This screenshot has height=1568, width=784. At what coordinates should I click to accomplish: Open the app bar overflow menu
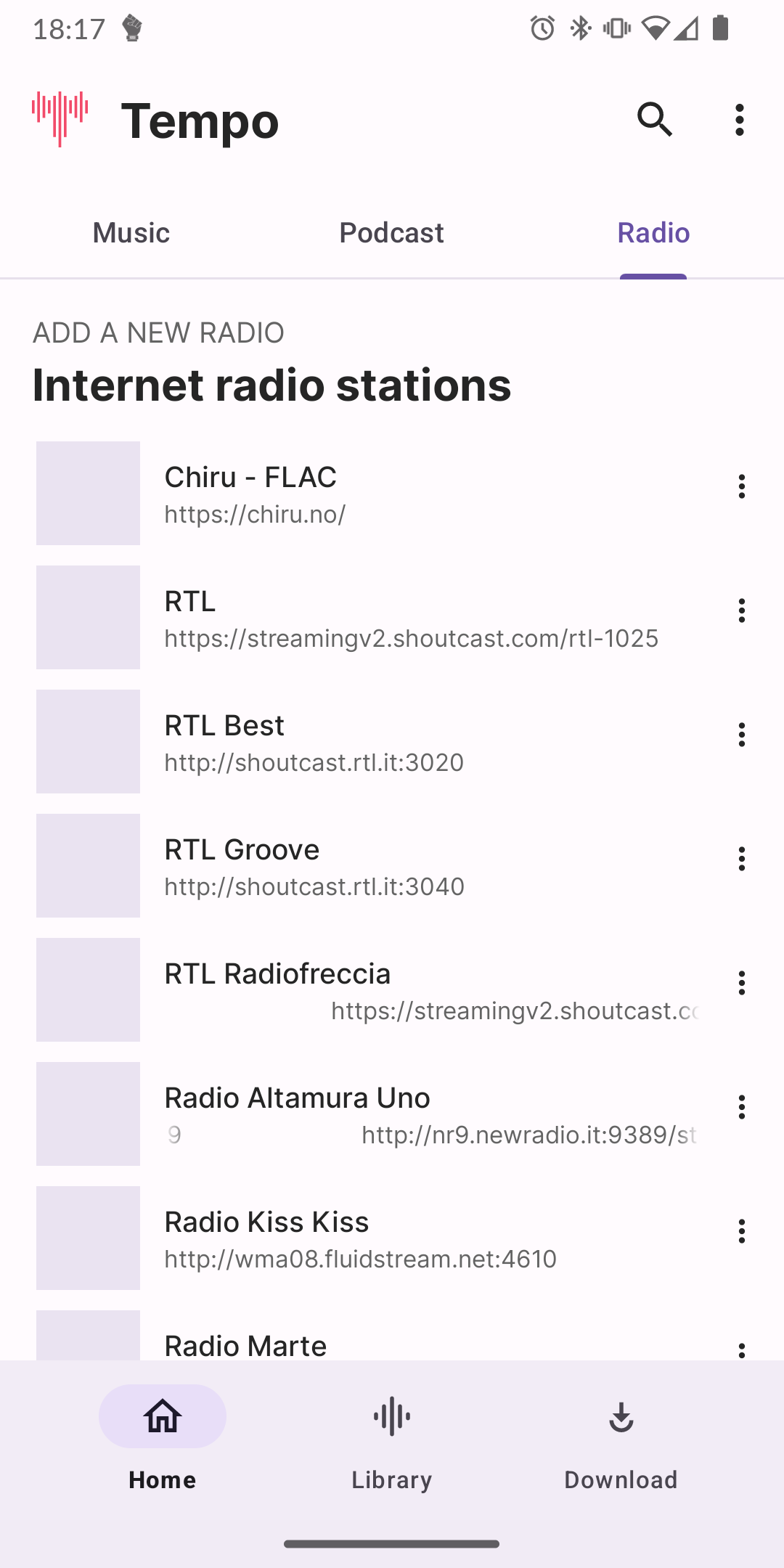click(x=739, y=120)
